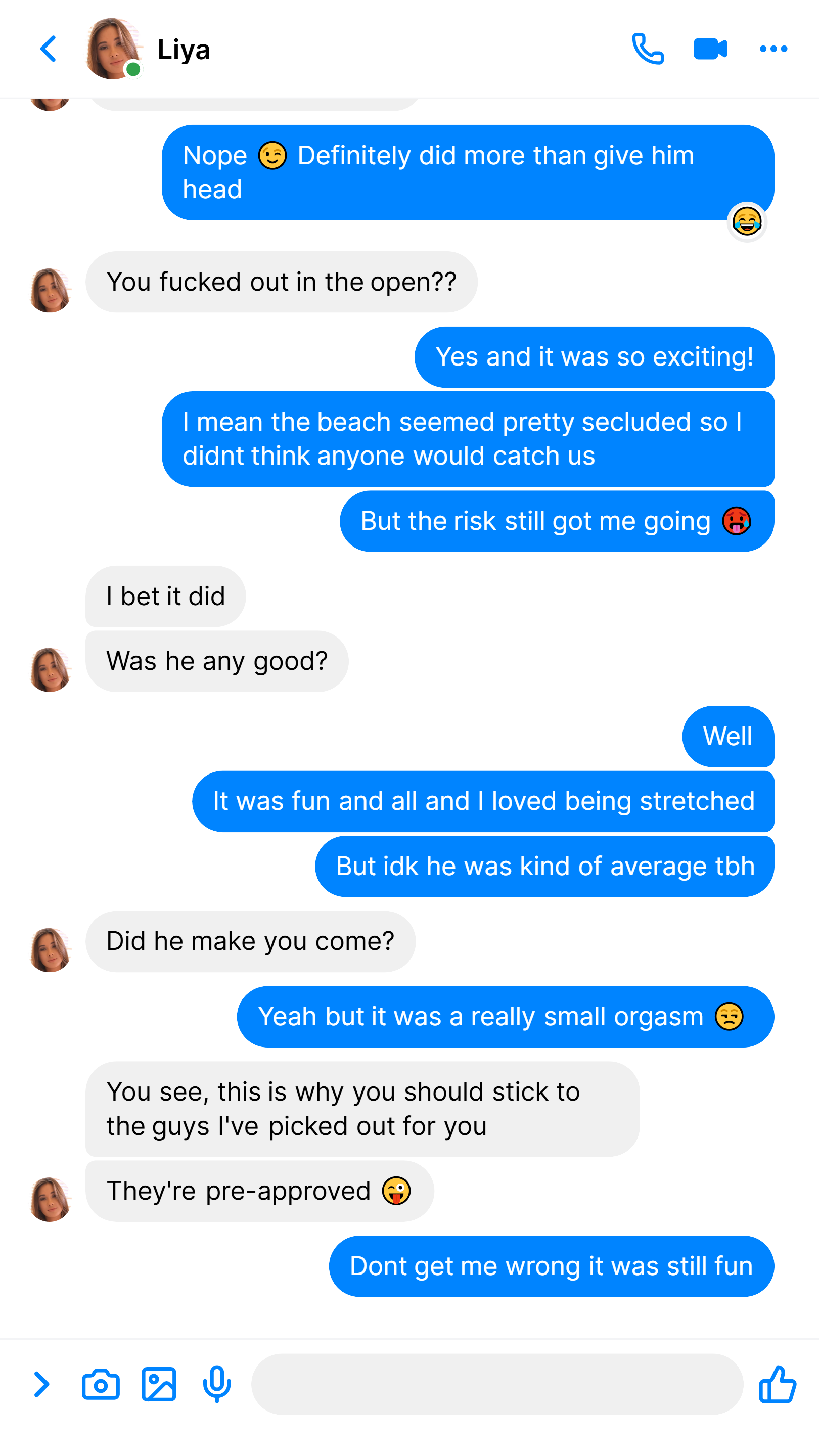The height and width of the screenshot is (1456, 819).
Task: Expand more options with the chevron arrow
Action: 42,1384
